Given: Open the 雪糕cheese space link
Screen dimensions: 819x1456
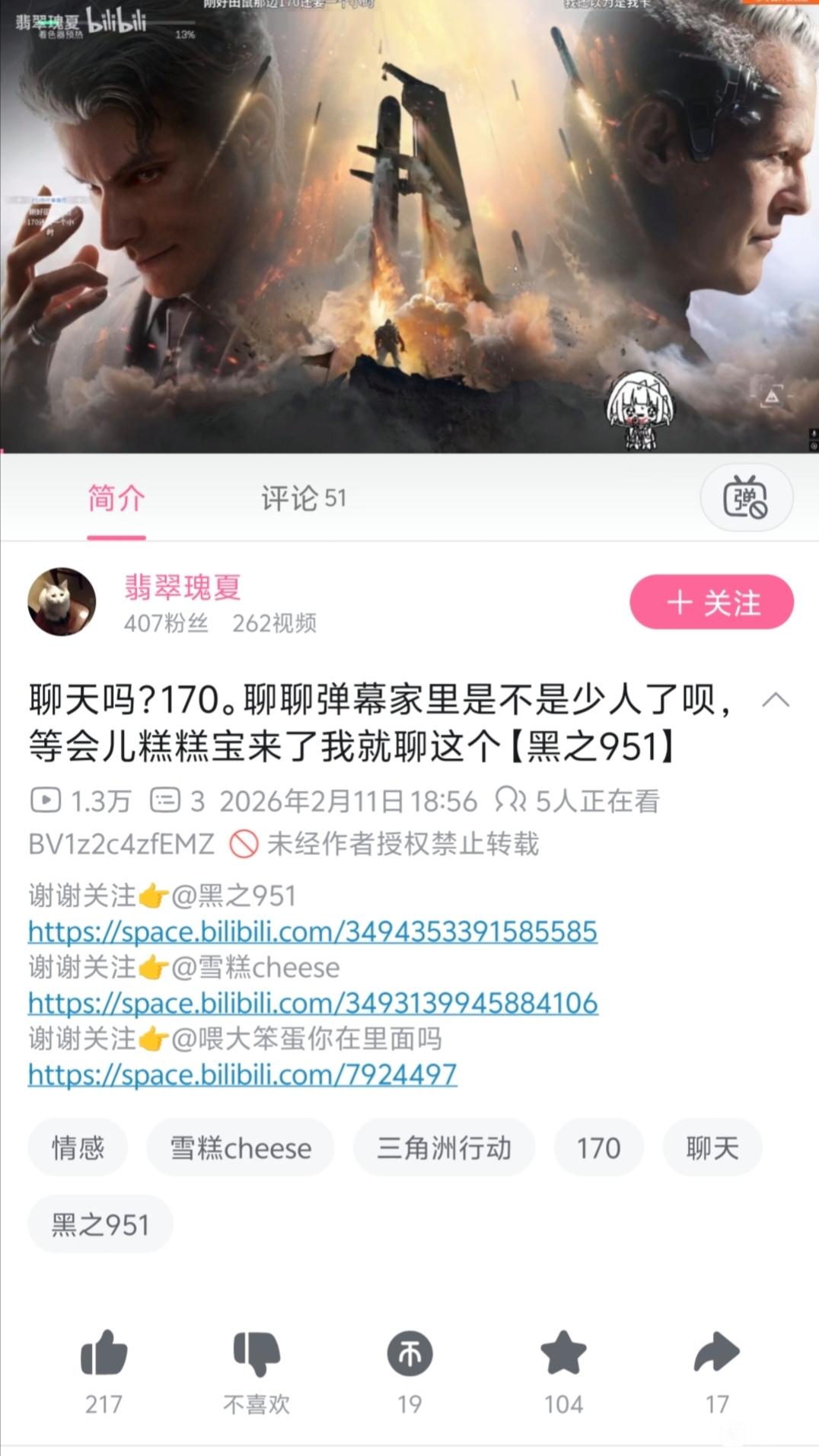Looking at the screenshot, I should click(x=312, y=1003).
